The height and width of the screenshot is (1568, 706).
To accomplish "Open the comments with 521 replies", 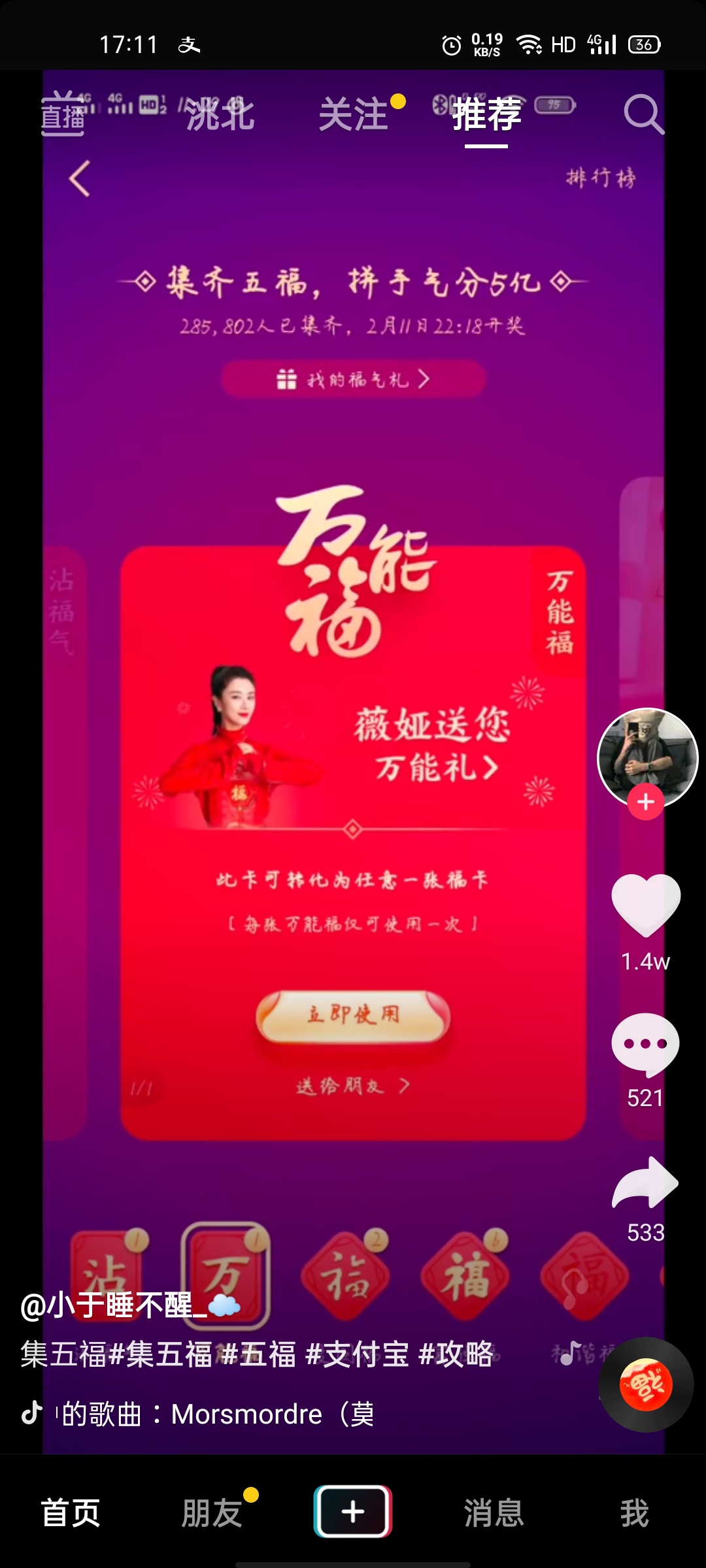I will pos(646,1044).
